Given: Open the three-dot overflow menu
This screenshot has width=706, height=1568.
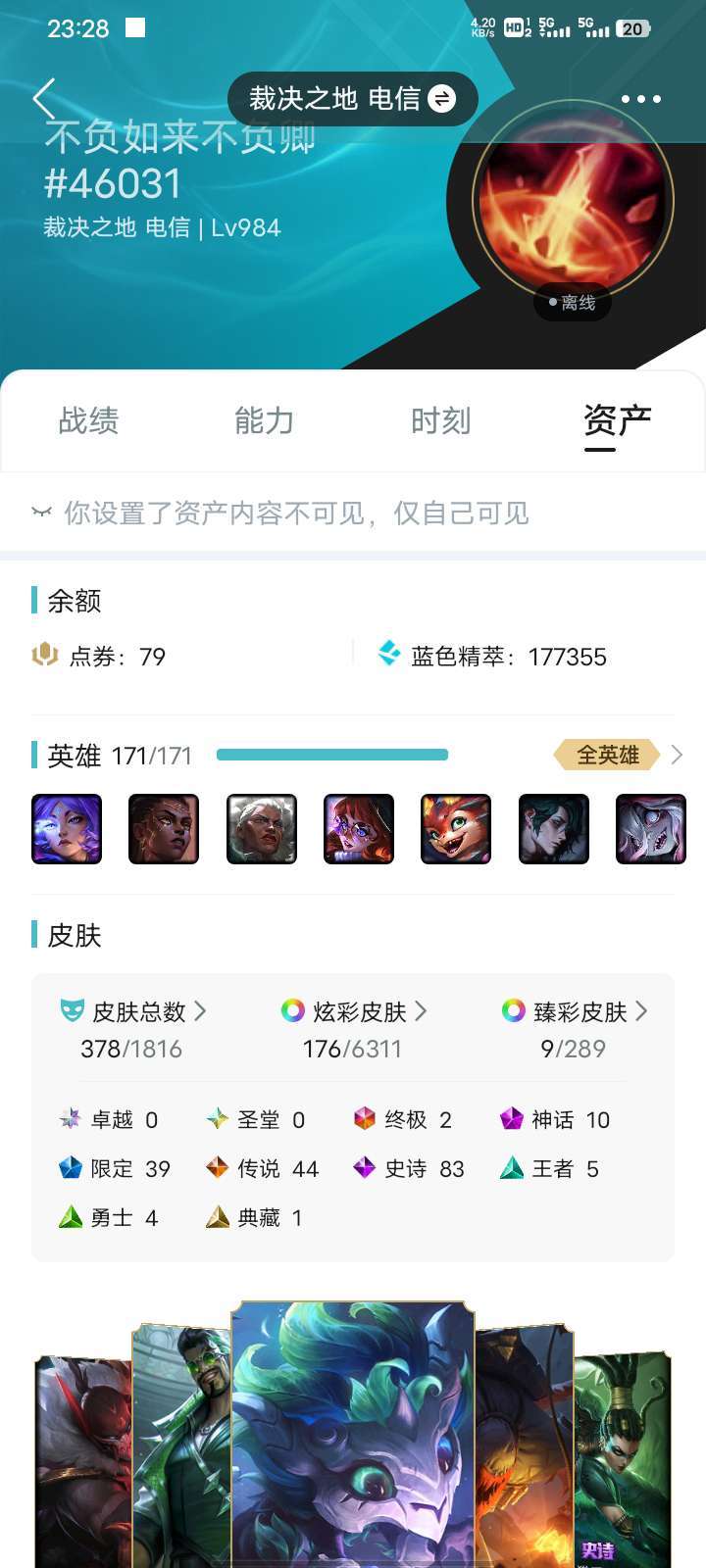Looking at the screenshot, I should click(x=641, y=99).
